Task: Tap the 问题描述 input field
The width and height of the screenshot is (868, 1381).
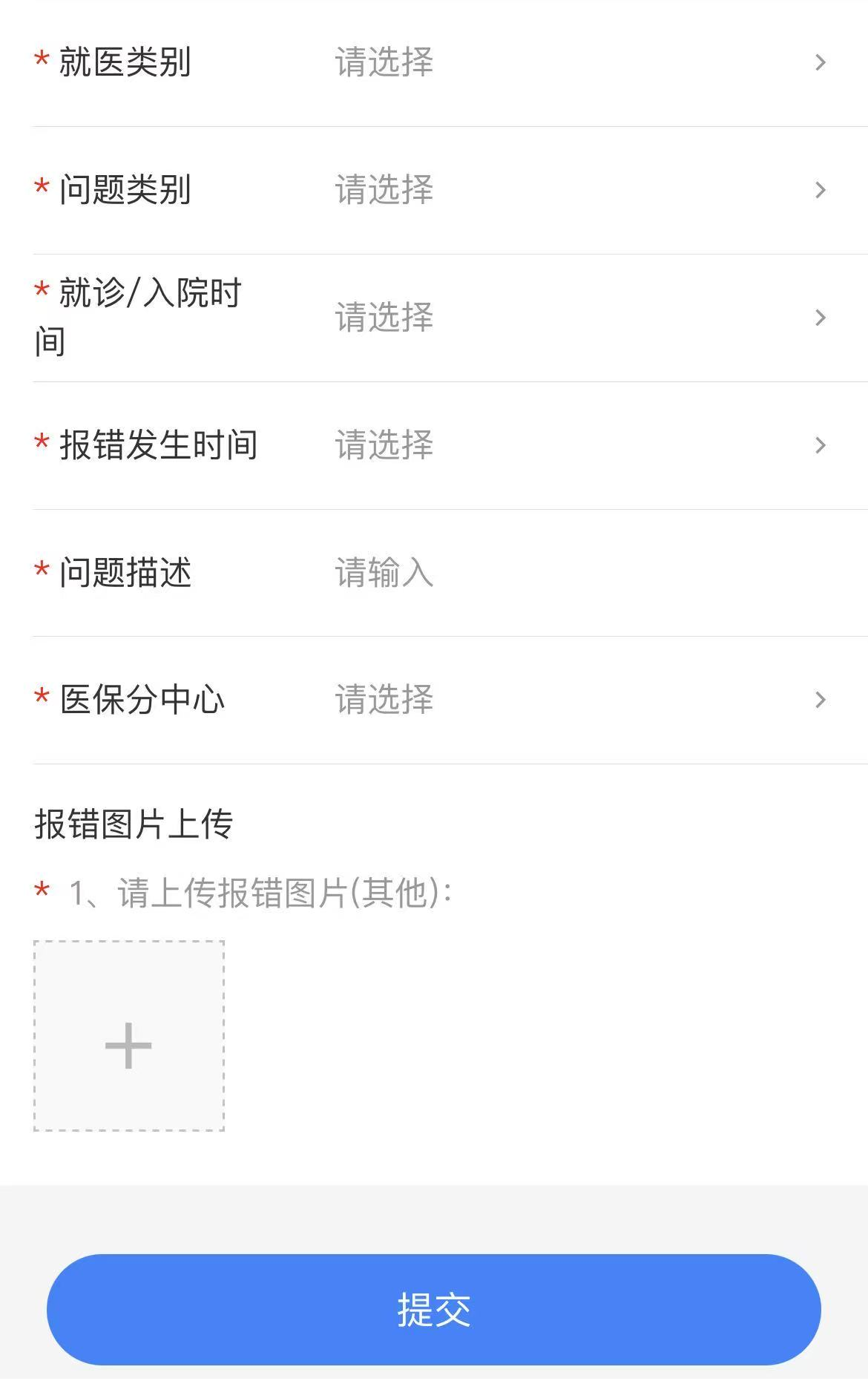Action: coord(579,573)
